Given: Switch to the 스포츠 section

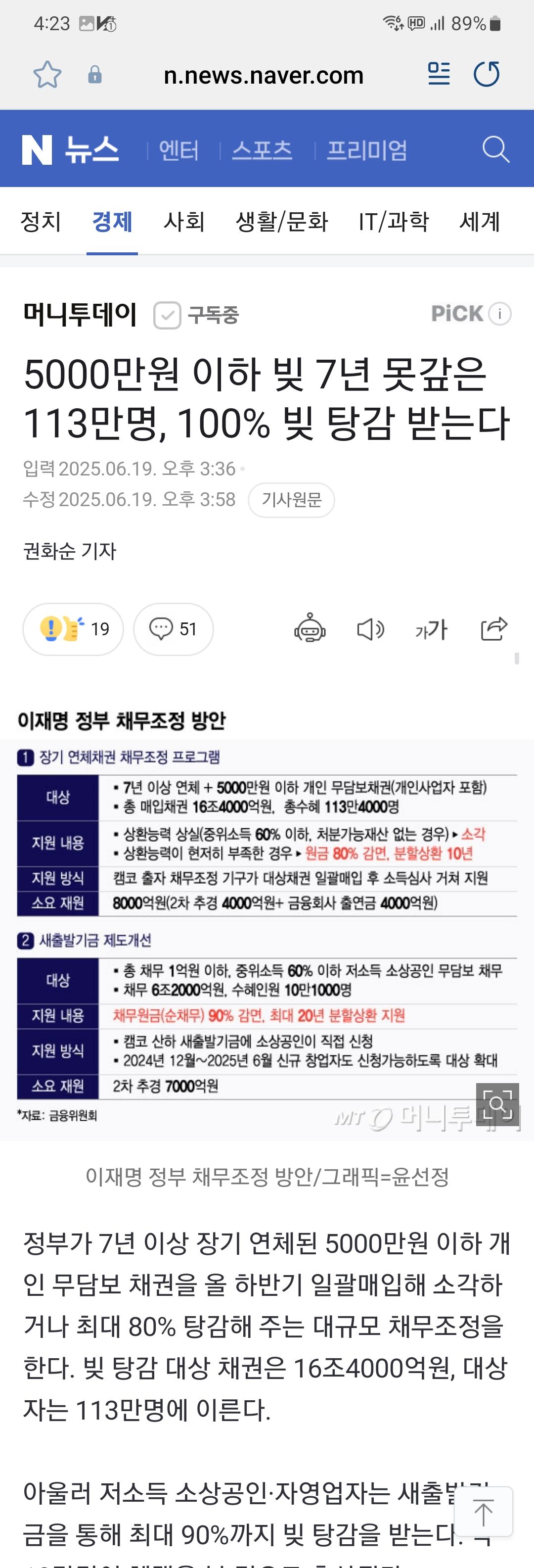Looking at the screenshot, I should (x=262, y=150).
